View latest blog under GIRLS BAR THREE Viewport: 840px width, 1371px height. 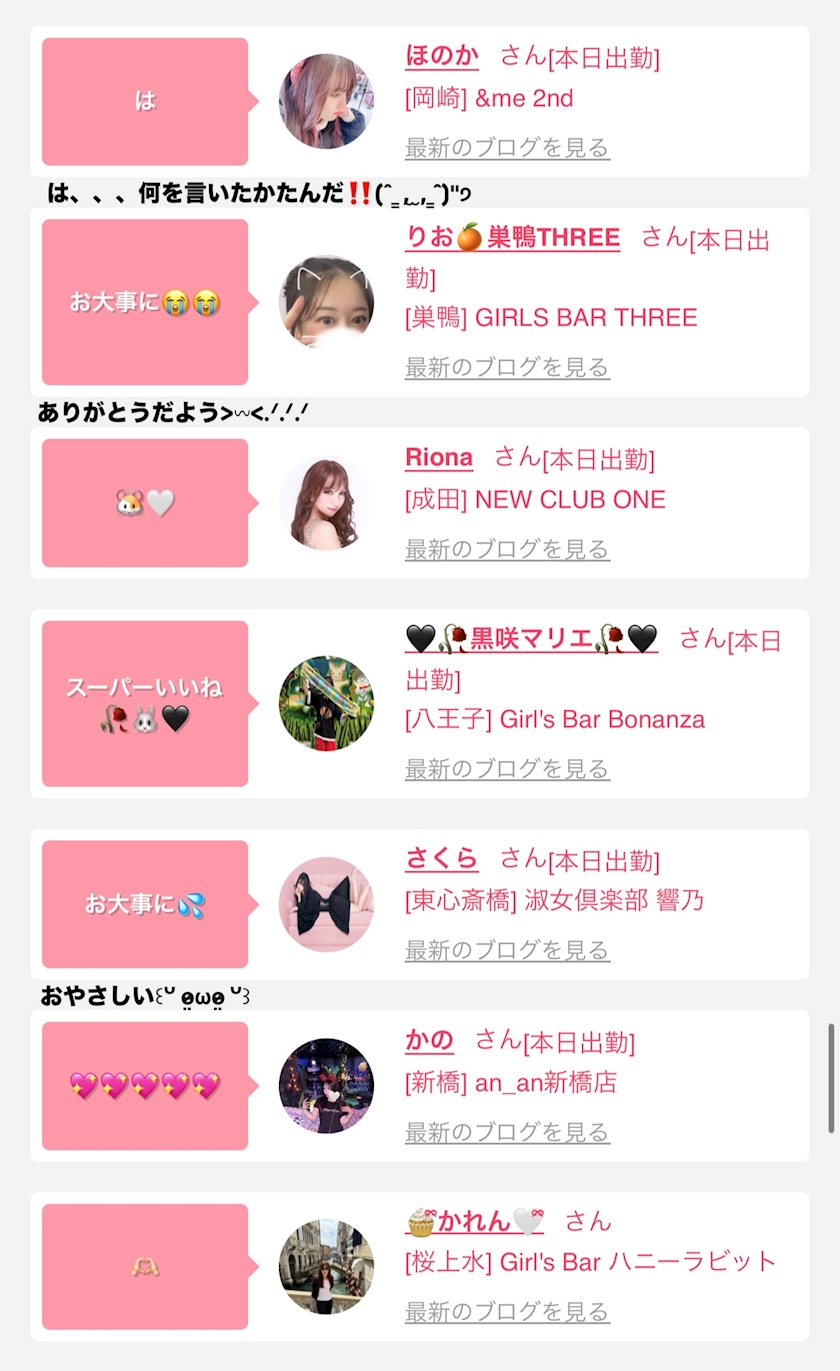507,367
